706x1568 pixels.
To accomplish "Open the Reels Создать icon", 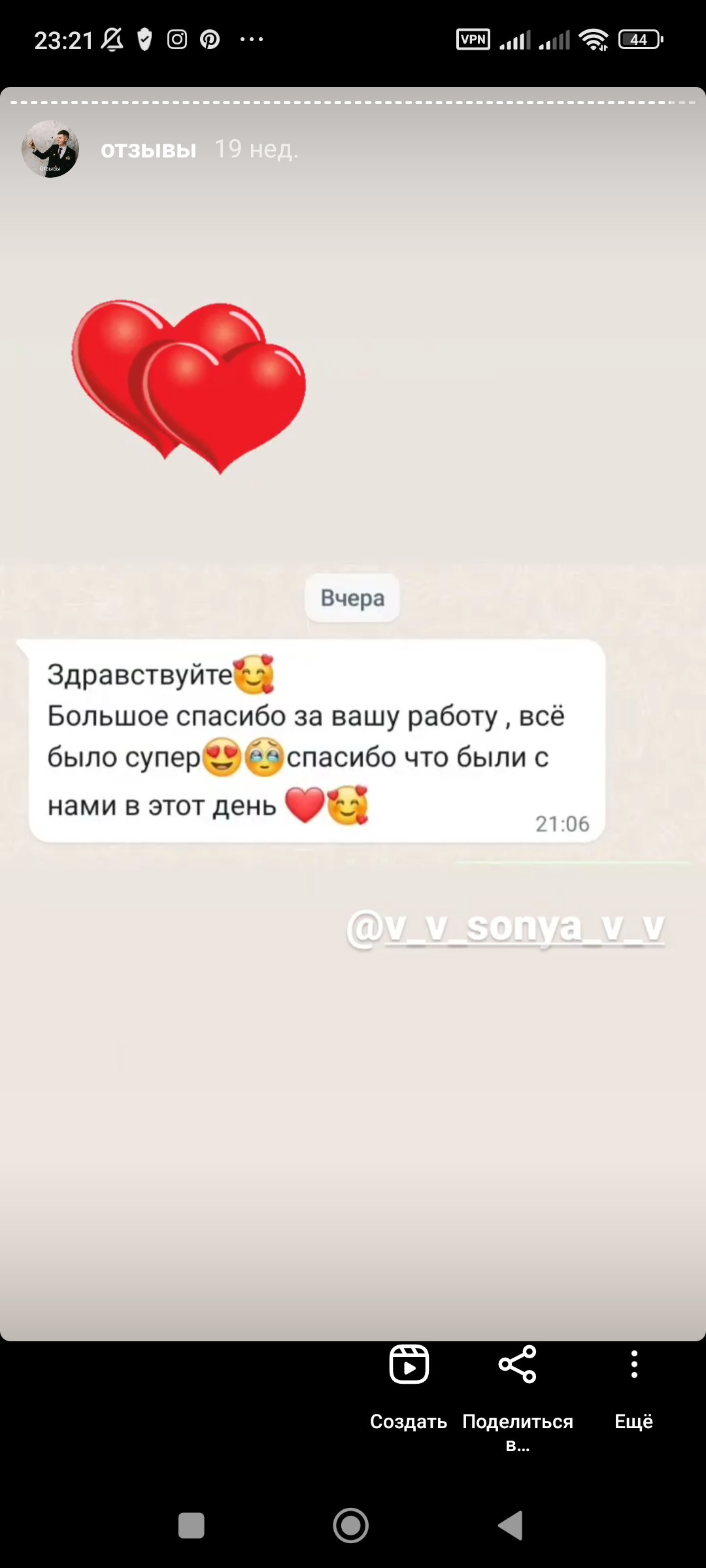I will coord(409,1365).
